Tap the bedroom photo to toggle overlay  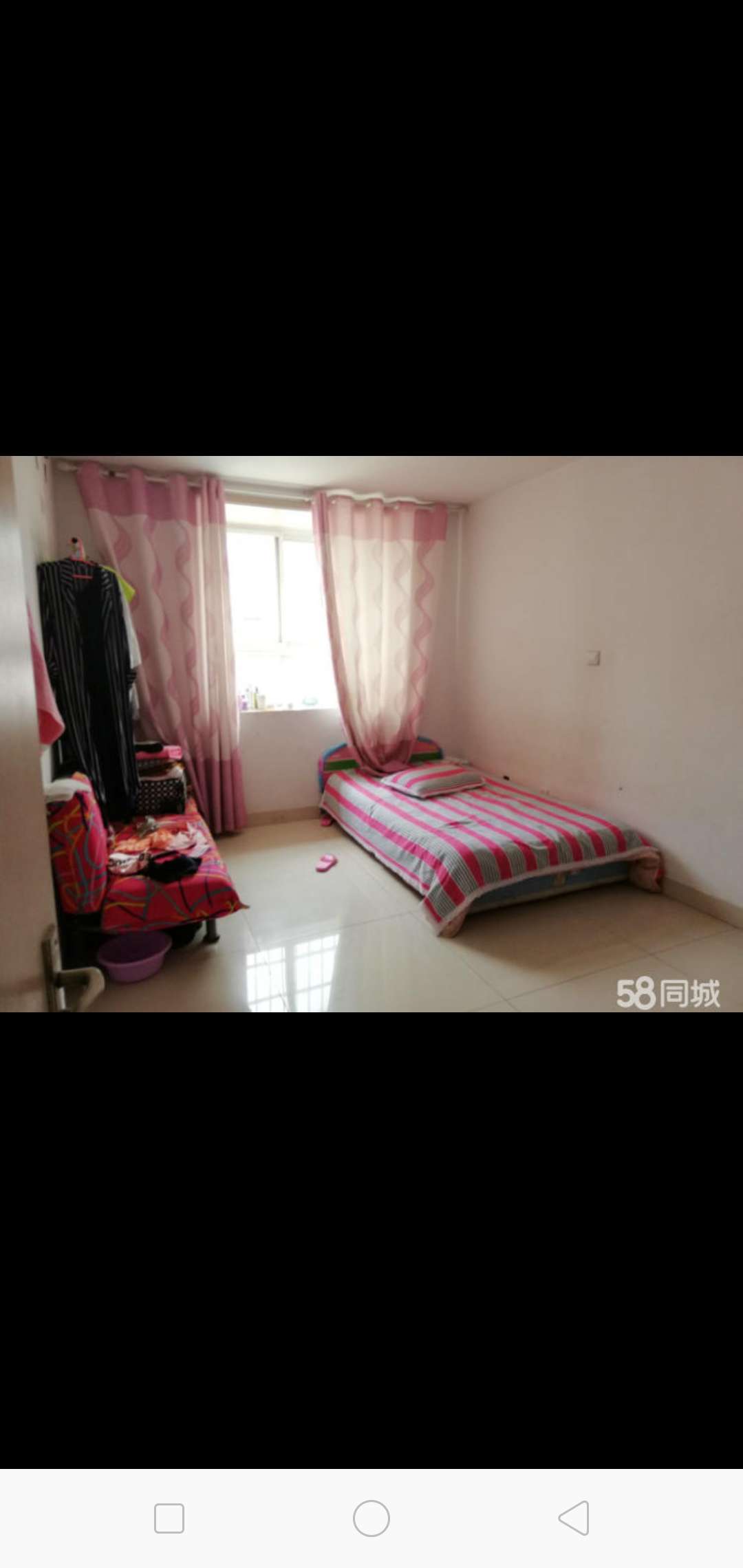(371, 733)
